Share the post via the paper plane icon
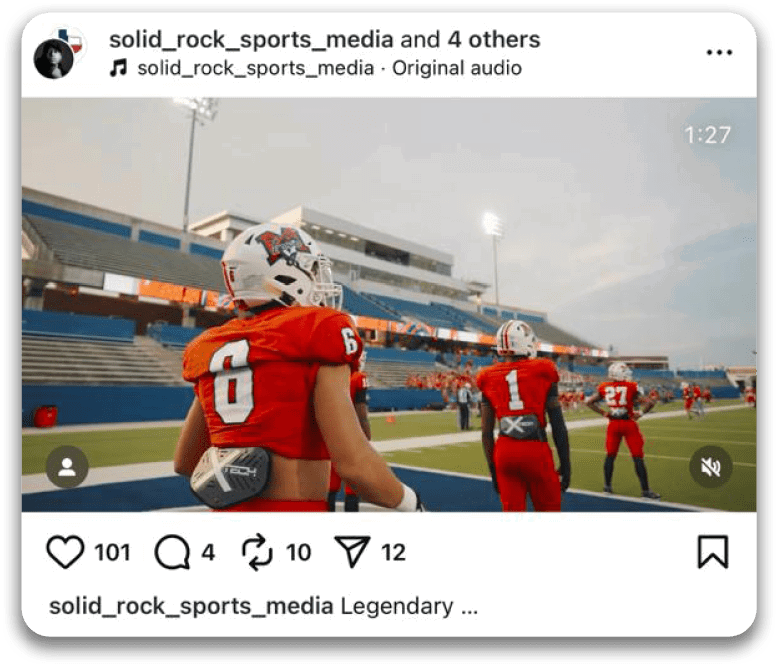Viewport: 778px width, 667px height. coord(352,552)
